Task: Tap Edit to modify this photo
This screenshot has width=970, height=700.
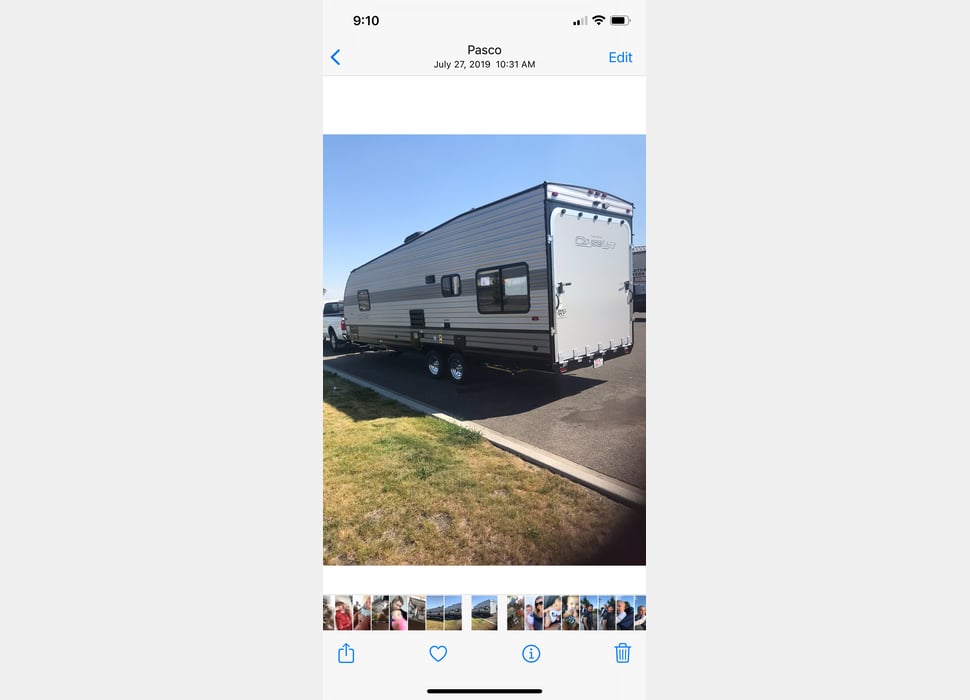Action: click(x=620, y=58)
